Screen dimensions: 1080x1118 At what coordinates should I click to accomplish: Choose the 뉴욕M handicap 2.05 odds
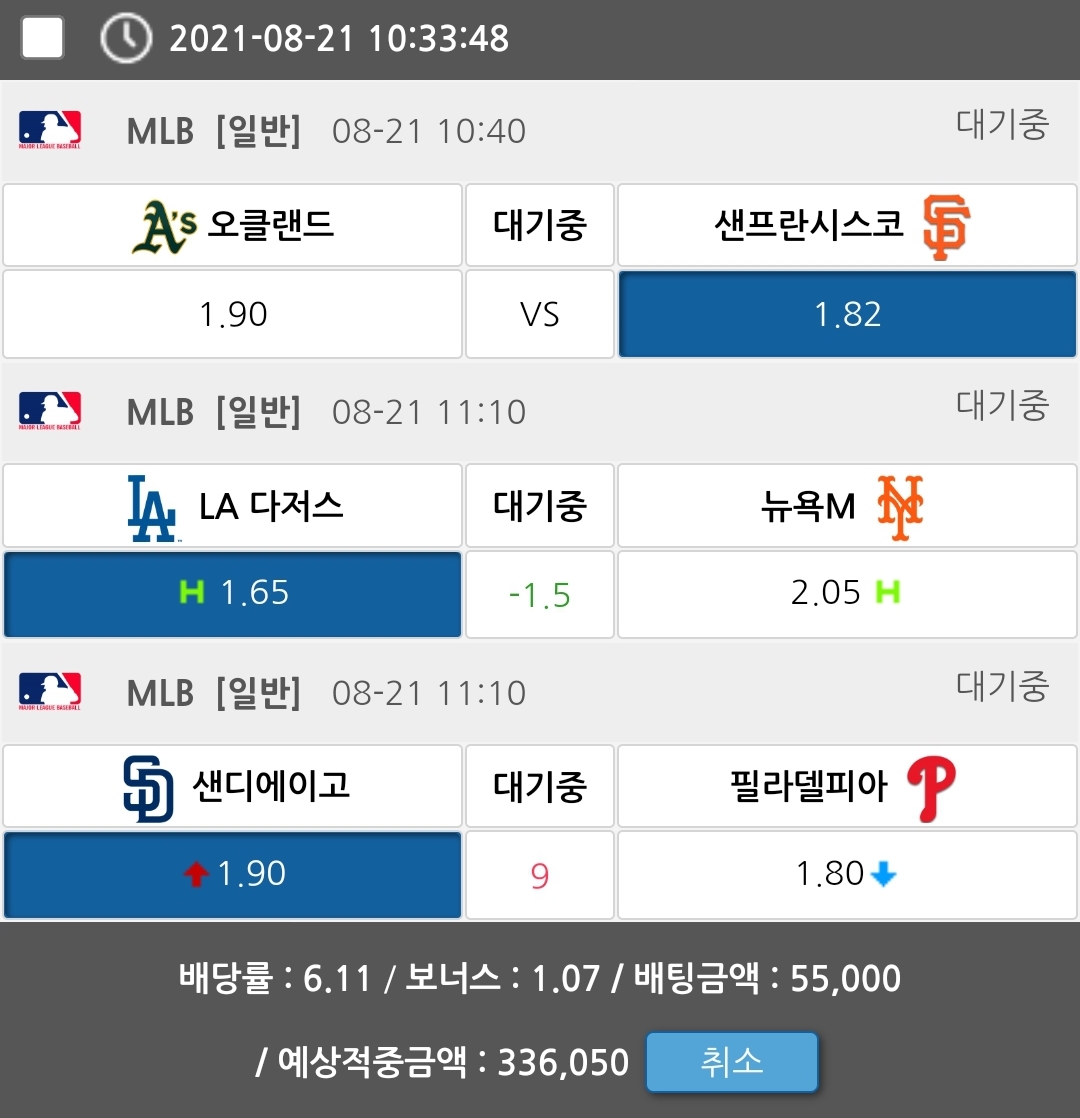click(847, 594)
